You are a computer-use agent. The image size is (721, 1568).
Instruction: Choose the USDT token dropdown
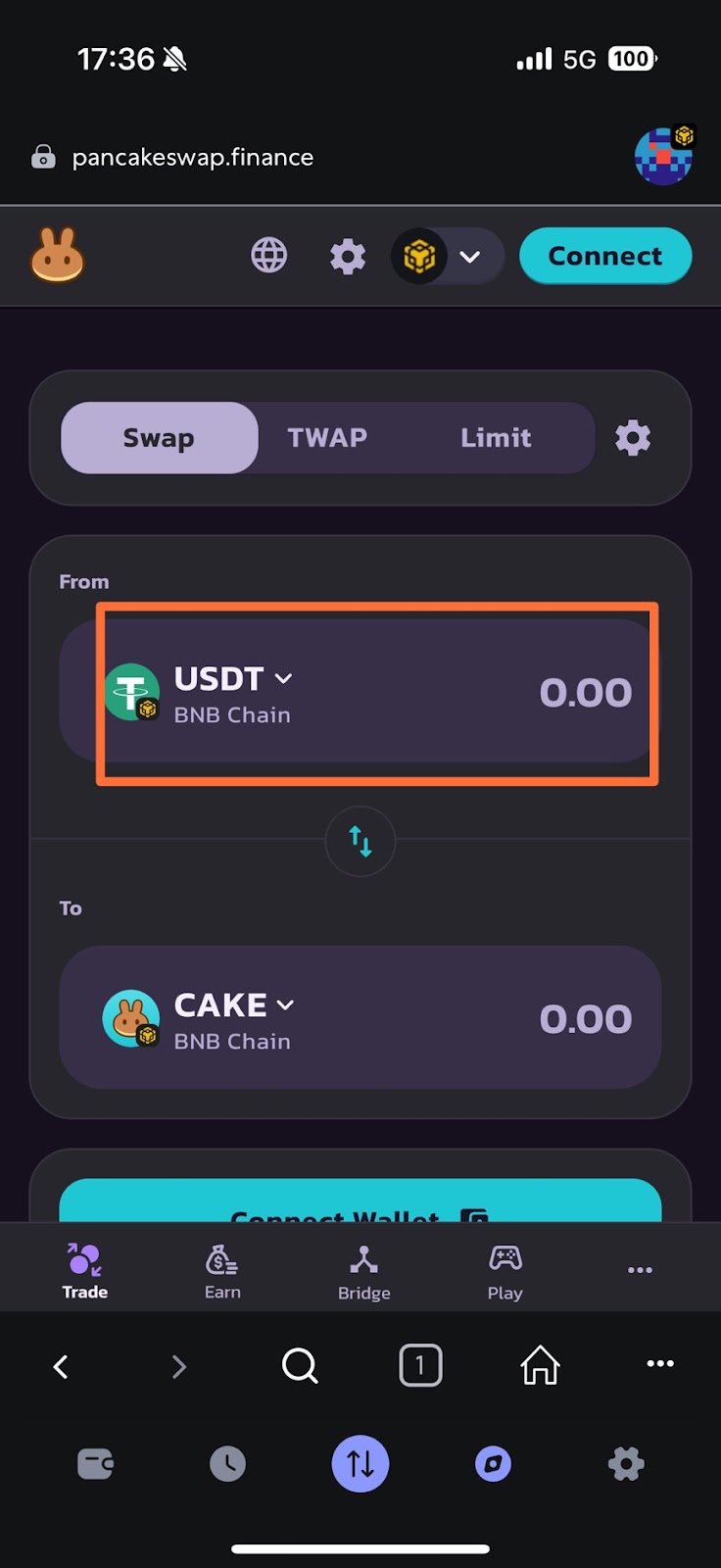tap(233, 679)
